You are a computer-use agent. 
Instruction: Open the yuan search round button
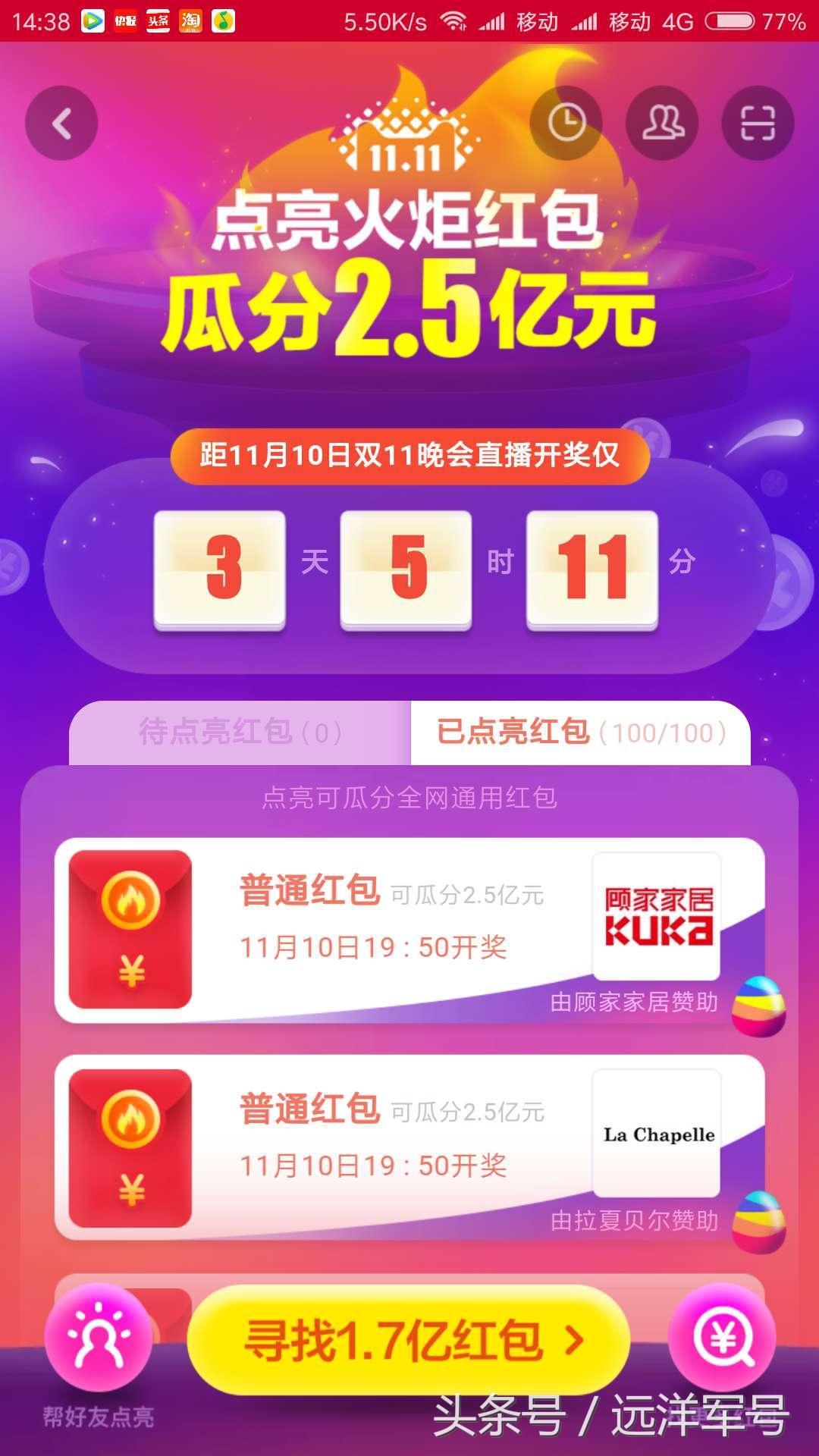pyautogui.click(x=722, y=1338)
